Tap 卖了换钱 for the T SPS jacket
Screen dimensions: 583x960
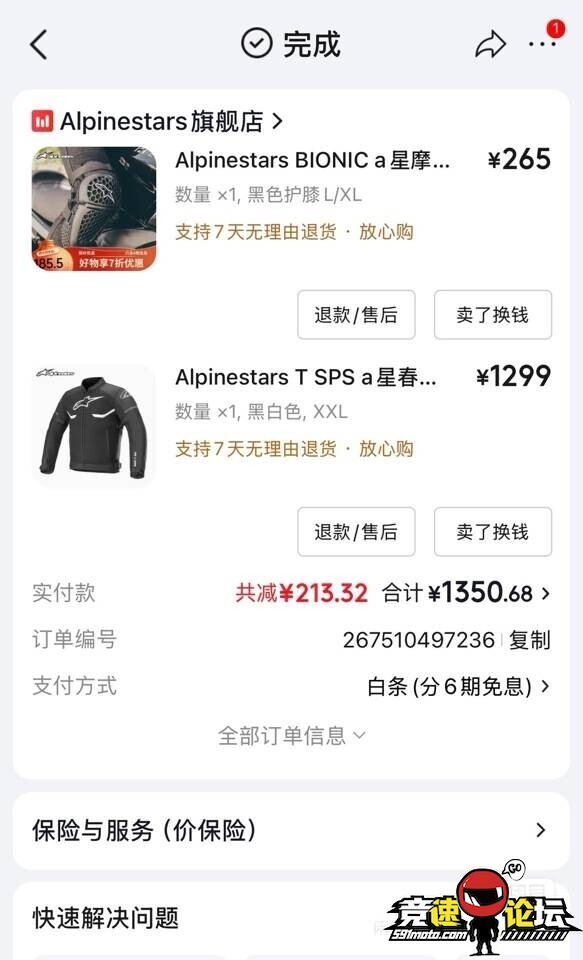[493, 531]
